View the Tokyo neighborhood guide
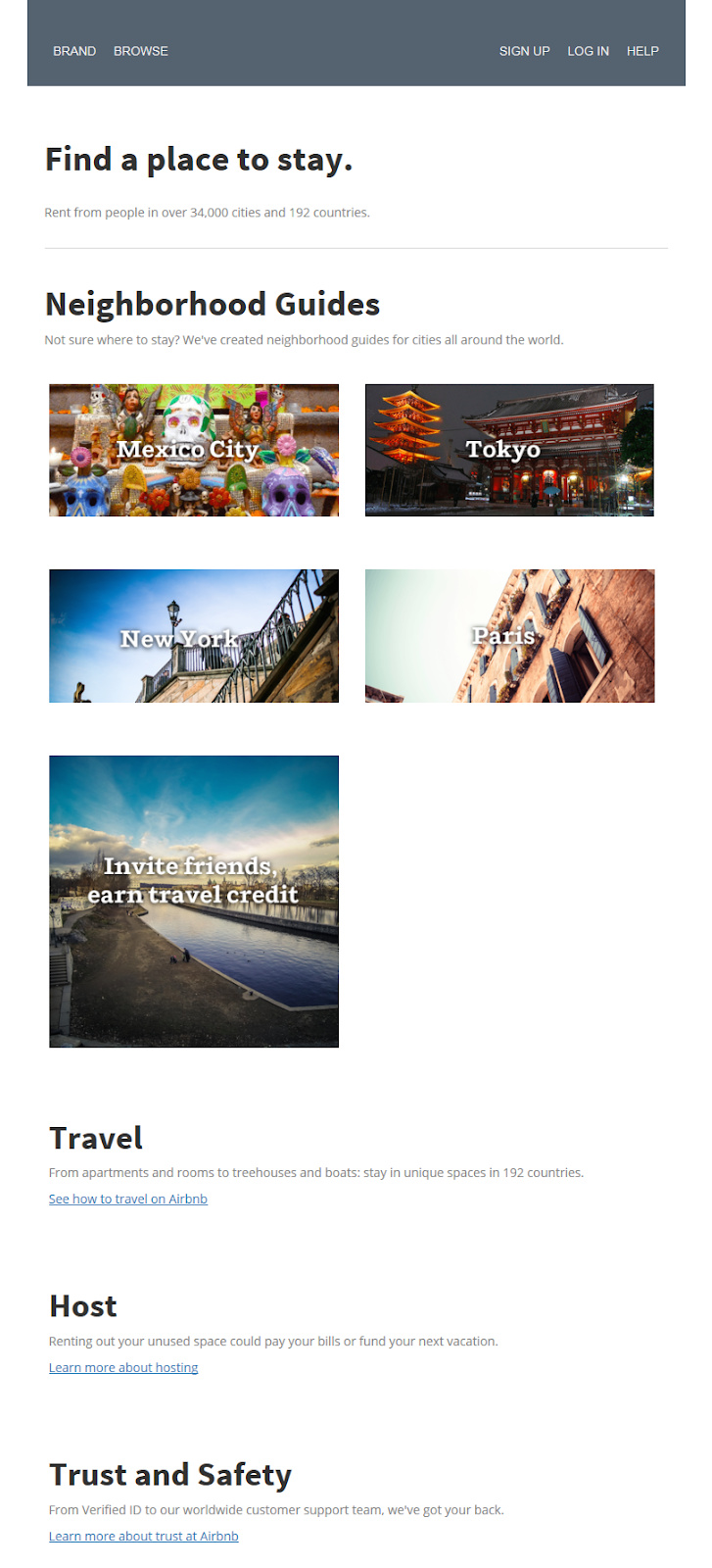The width and height of the screenshot is (712, 1568). pyautogui.click(x=509, y=450)
